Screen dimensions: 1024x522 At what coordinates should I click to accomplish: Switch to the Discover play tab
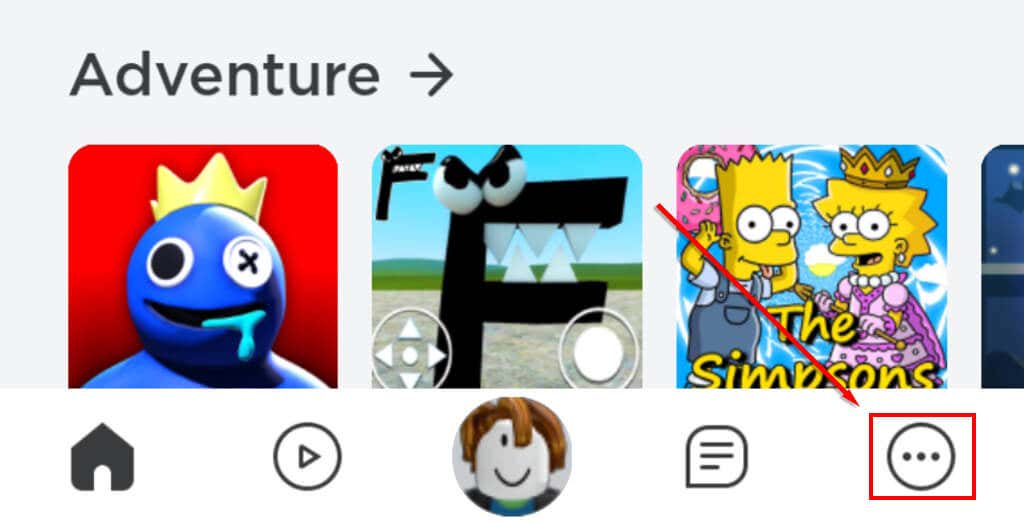click(x=307, y=457)
